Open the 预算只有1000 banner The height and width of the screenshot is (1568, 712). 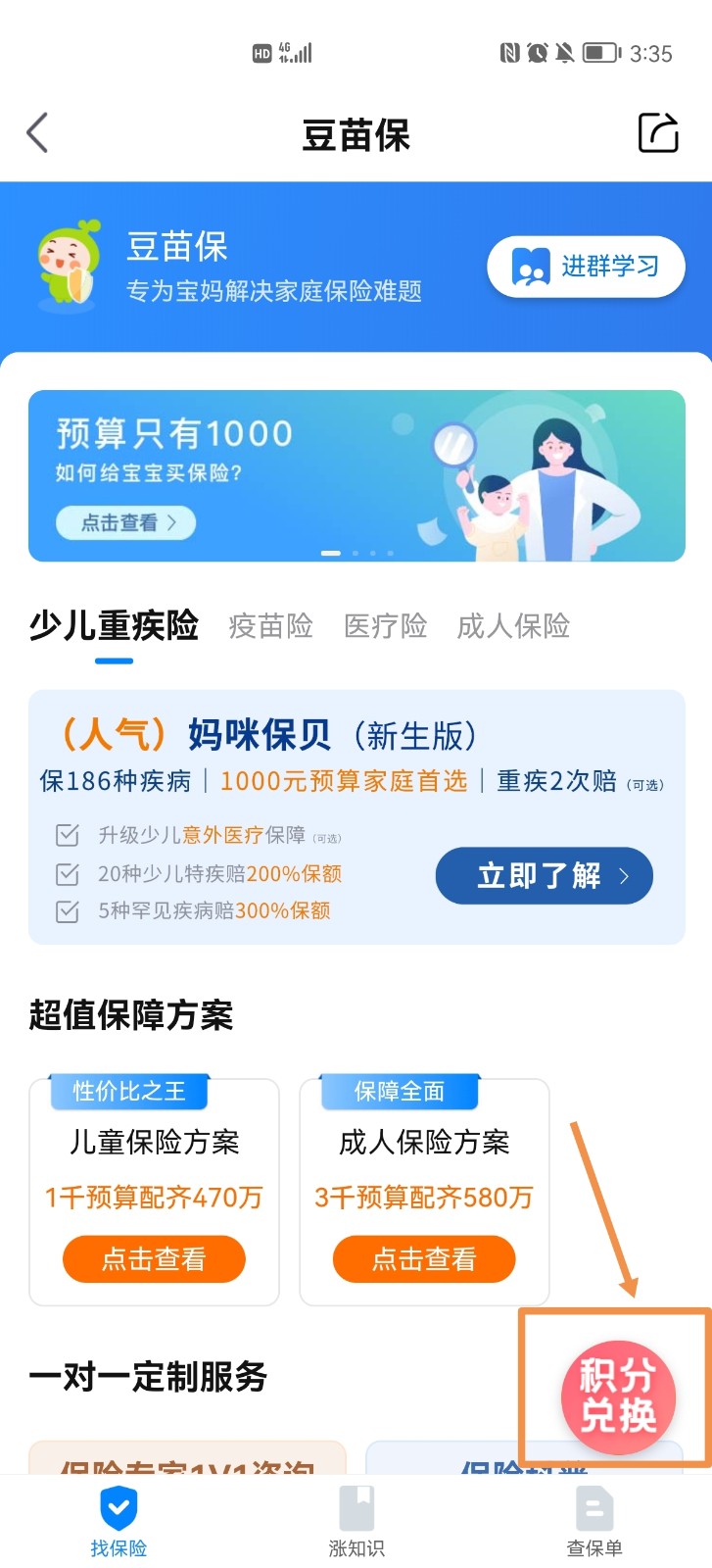pos(356,475)
